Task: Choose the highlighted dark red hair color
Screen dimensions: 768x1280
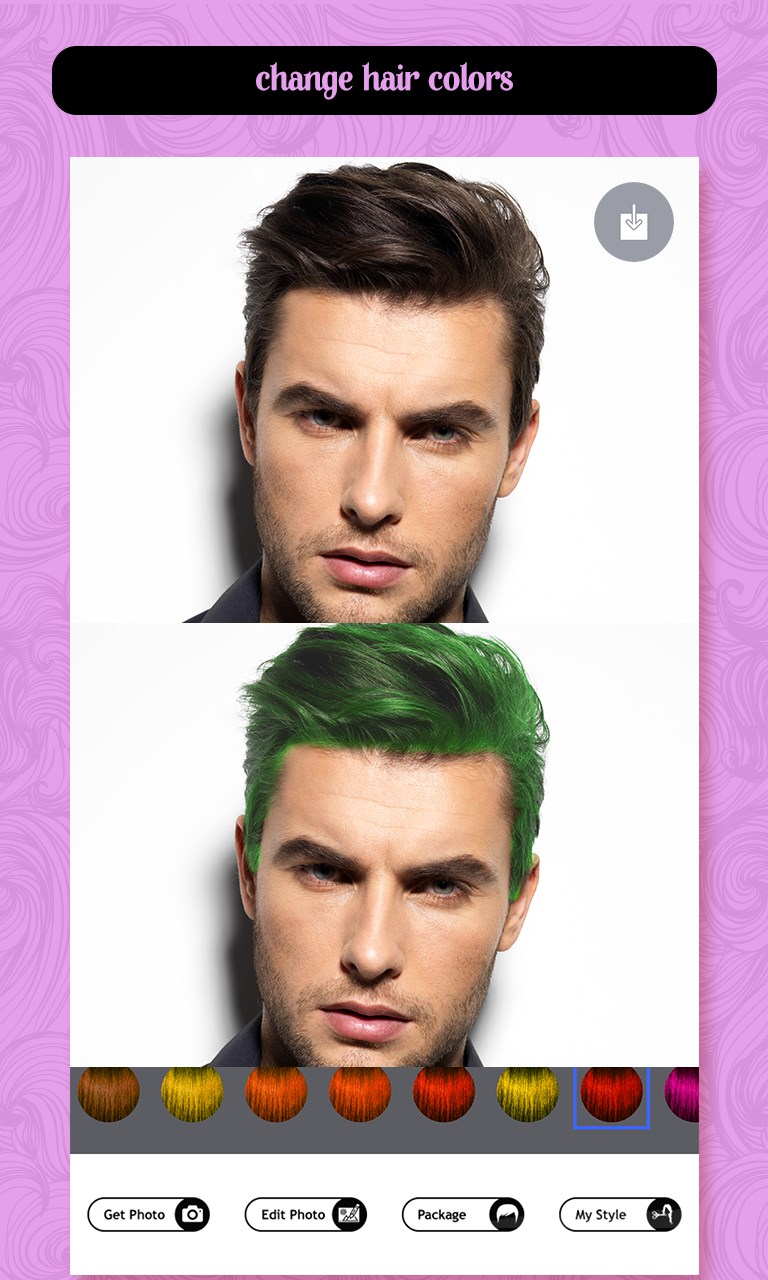Action: pyautogui.click(x=611, y=1094)
